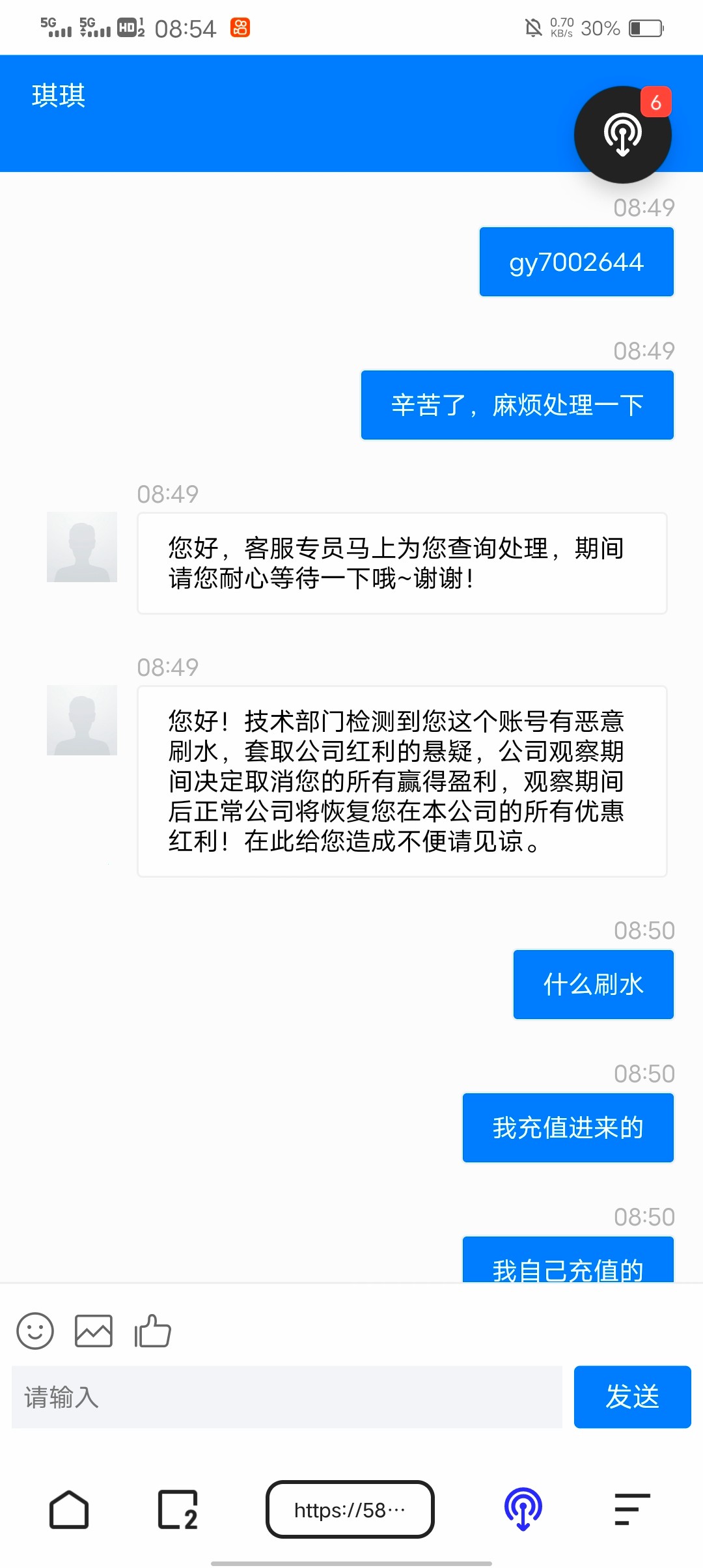
Task: Tap the https://58 address bar
Action: (x=350, y=1509)
